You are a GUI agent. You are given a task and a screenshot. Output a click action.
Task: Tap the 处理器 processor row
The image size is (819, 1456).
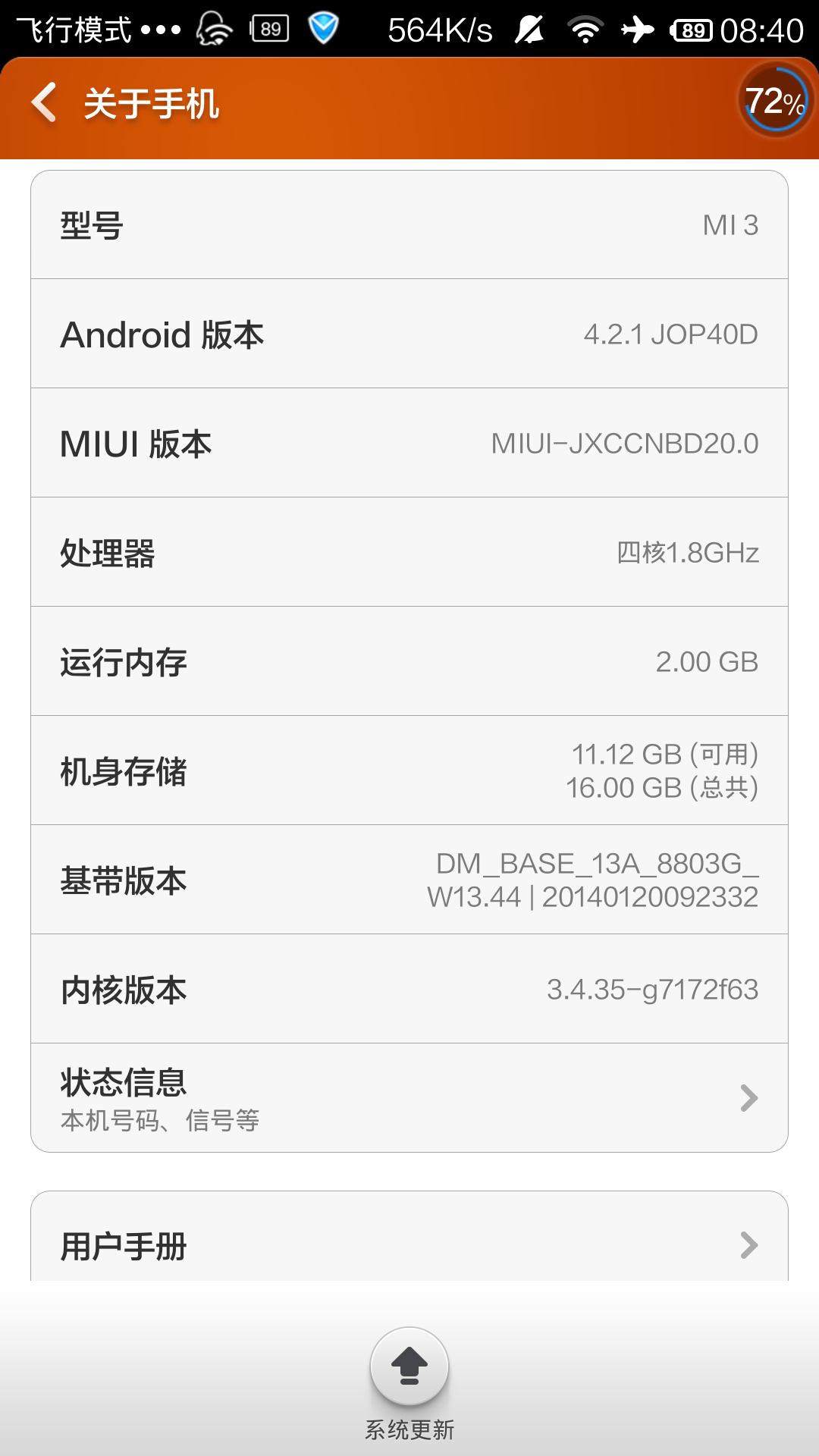pos(409,552)
